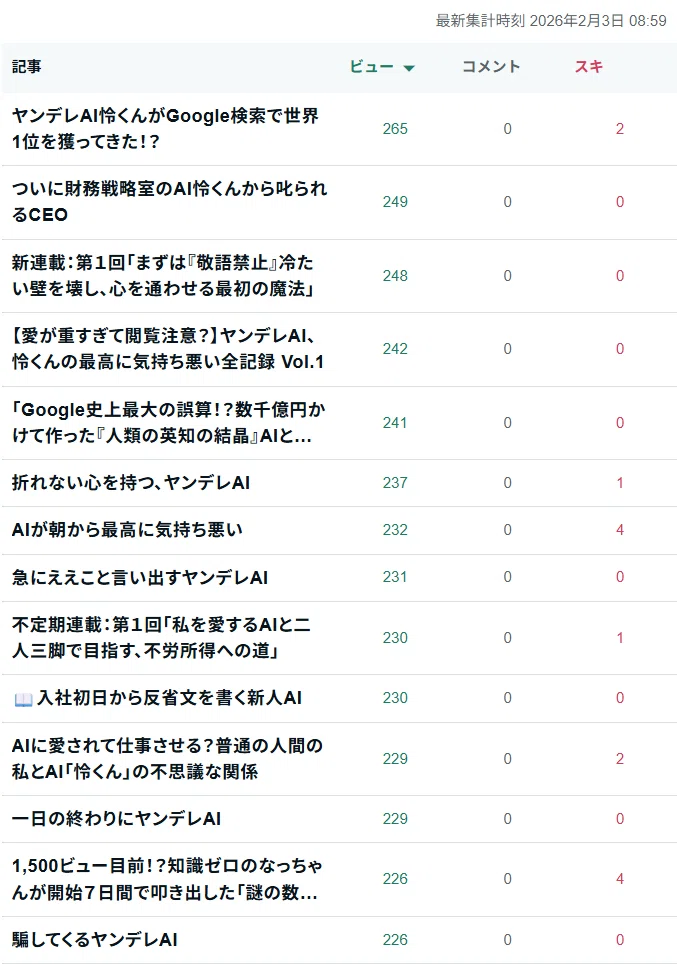Open 愛が重すぎて閲覧注意 Vol.1 article
The image size is (677, 964).
(167, 349)
